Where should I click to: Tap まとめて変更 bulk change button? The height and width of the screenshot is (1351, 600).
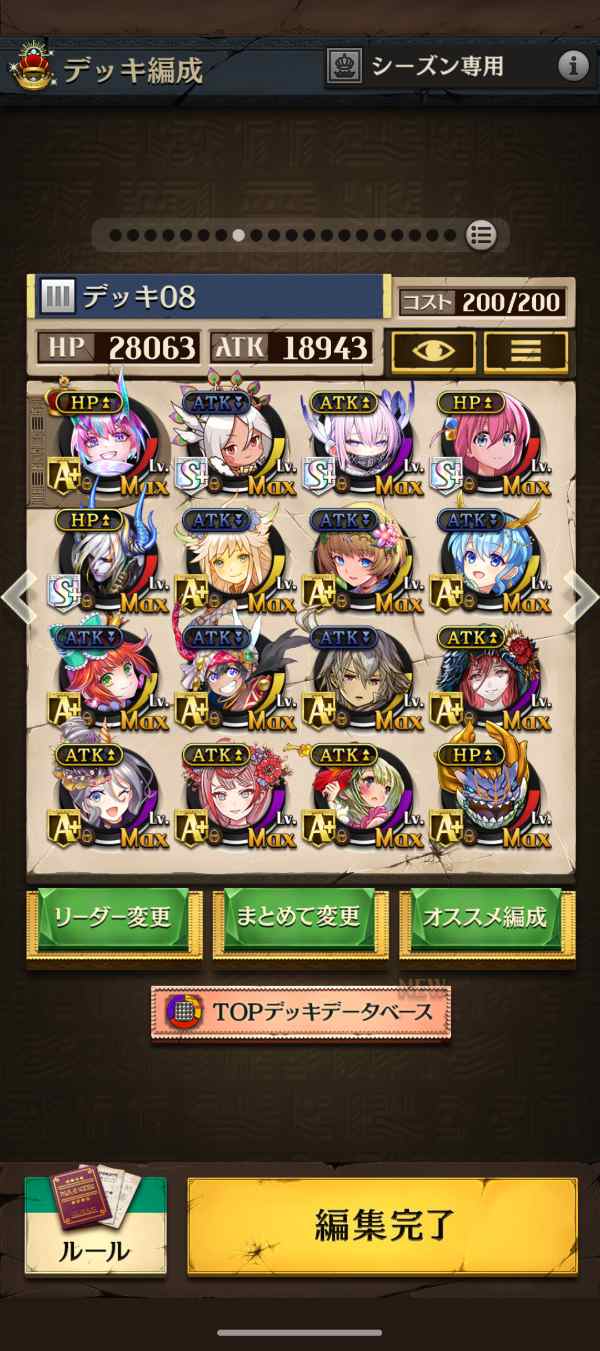click(300, 916)
